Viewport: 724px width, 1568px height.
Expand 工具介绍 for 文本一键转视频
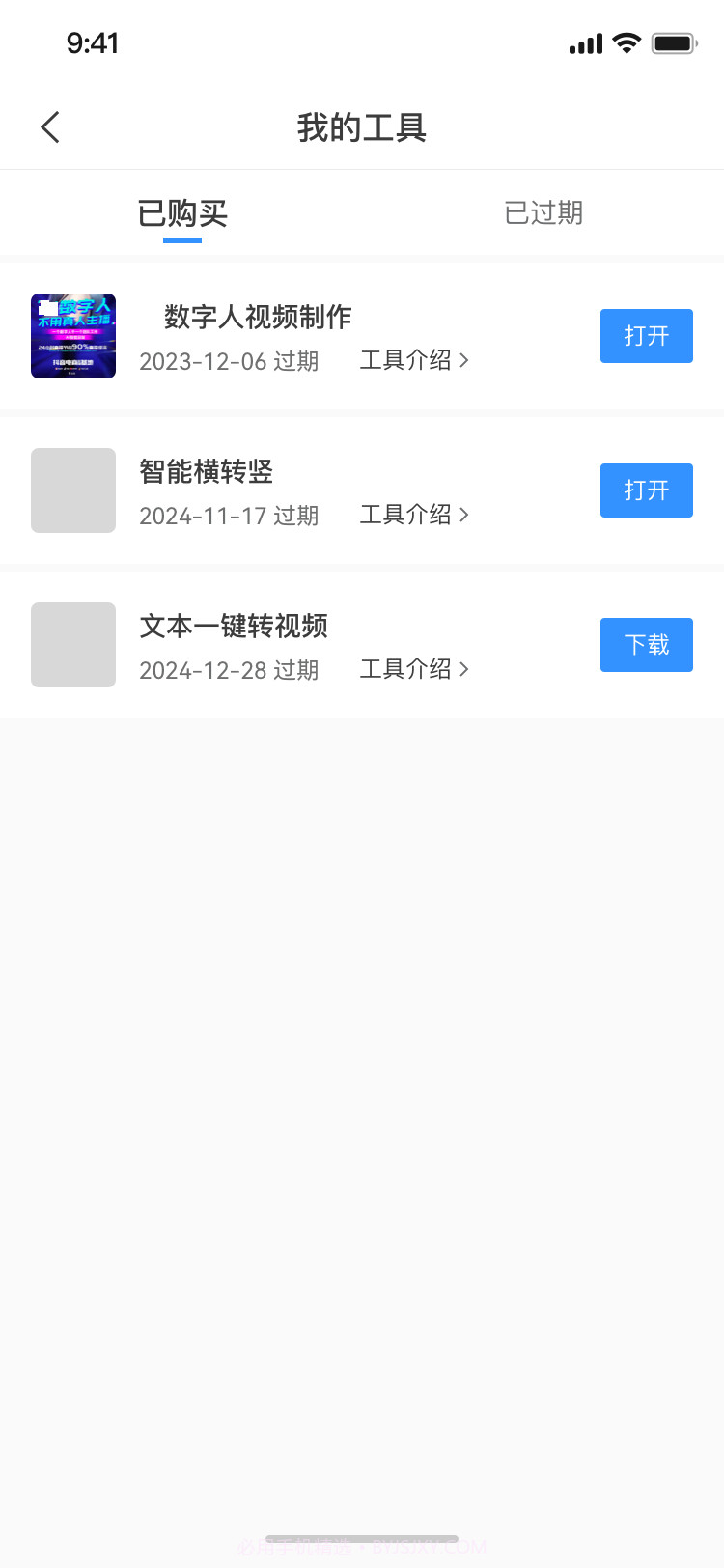point(415,669)
